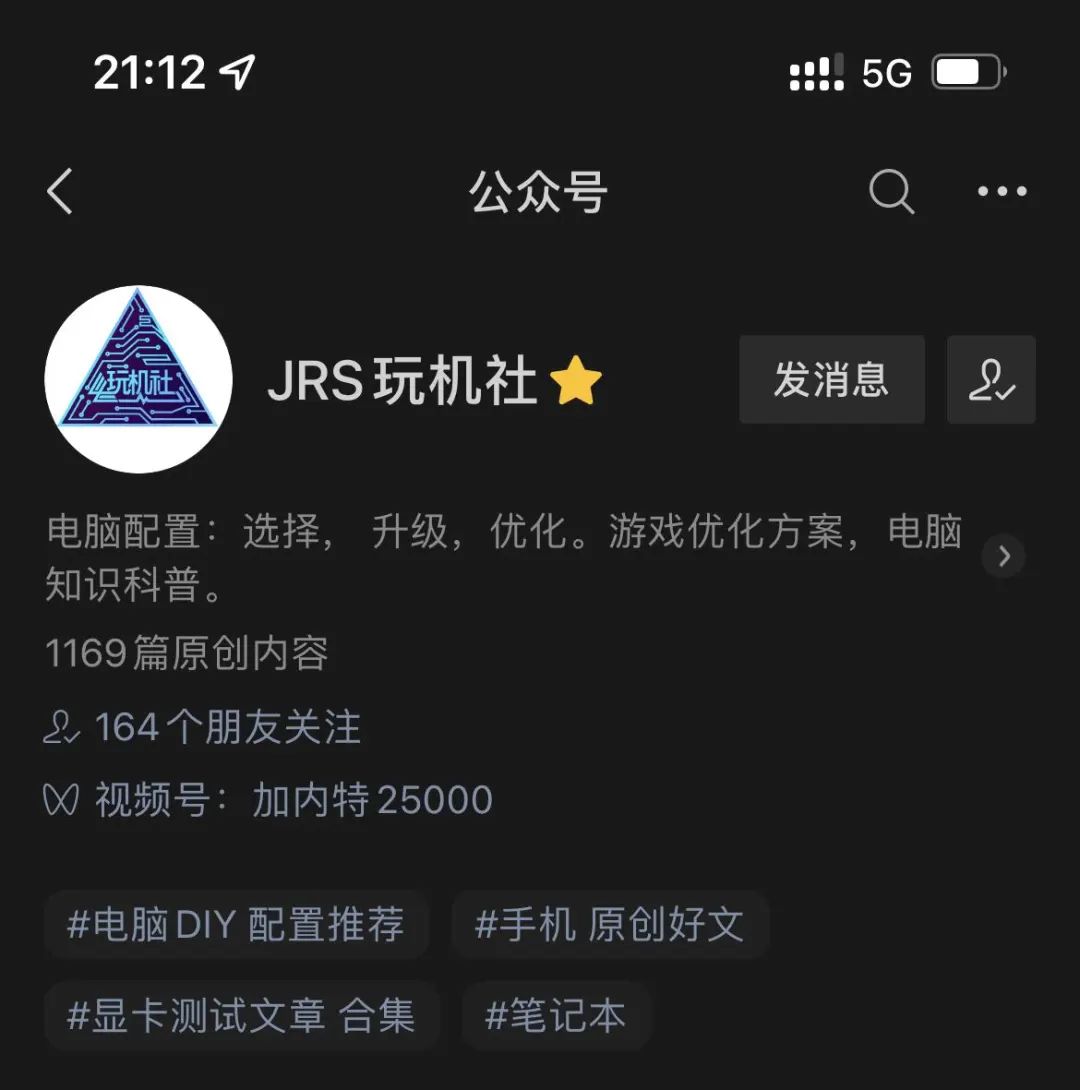Expand the full account description
Viewport: 1080px width, 1090px height.
click(x=1004, y=557)
